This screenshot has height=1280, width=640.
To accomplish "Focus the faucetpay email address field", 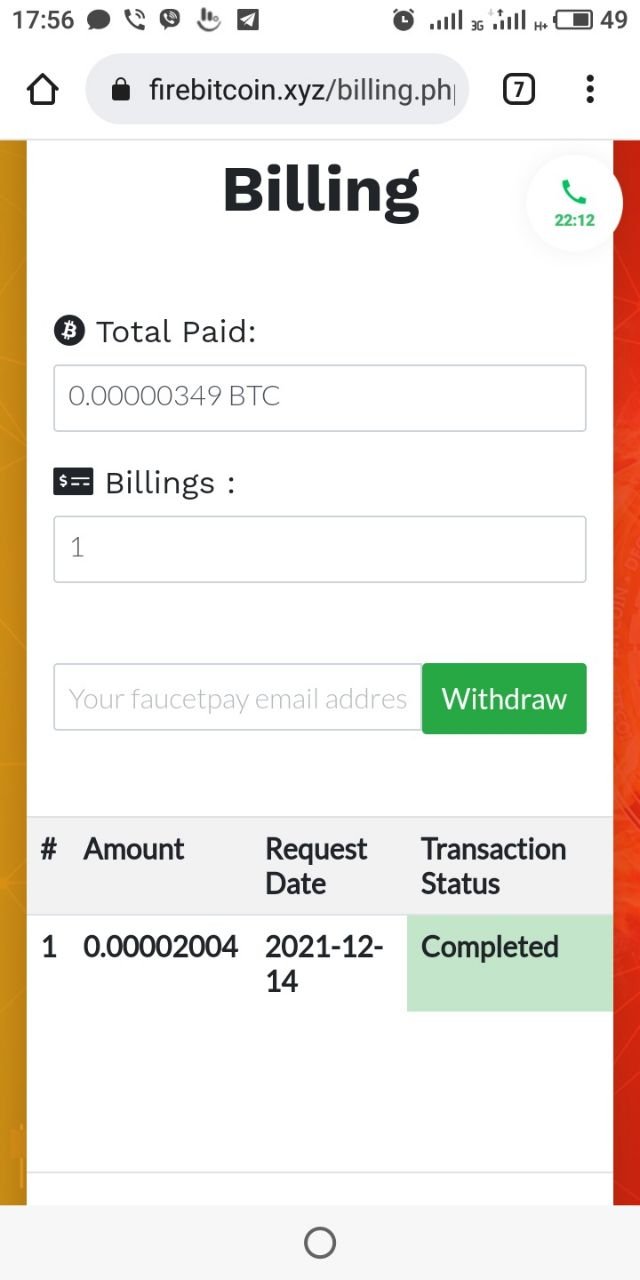I will coord(238,698).
